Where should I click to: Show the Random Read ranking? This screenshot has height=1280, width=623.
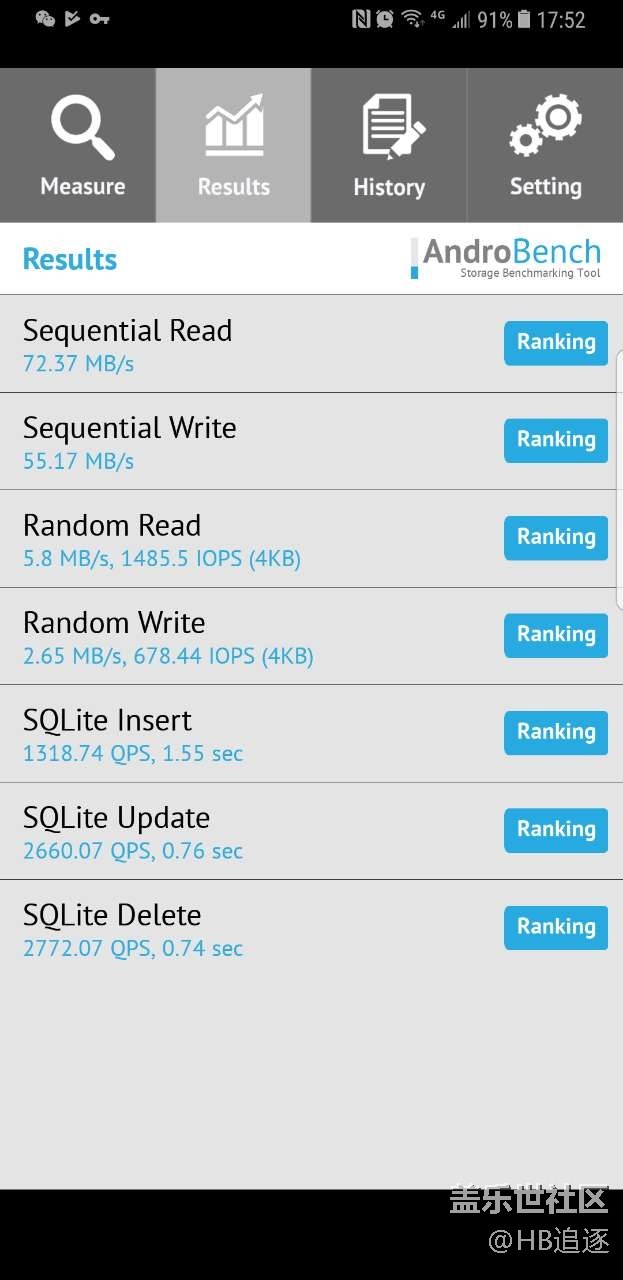(x=555, y=538)
